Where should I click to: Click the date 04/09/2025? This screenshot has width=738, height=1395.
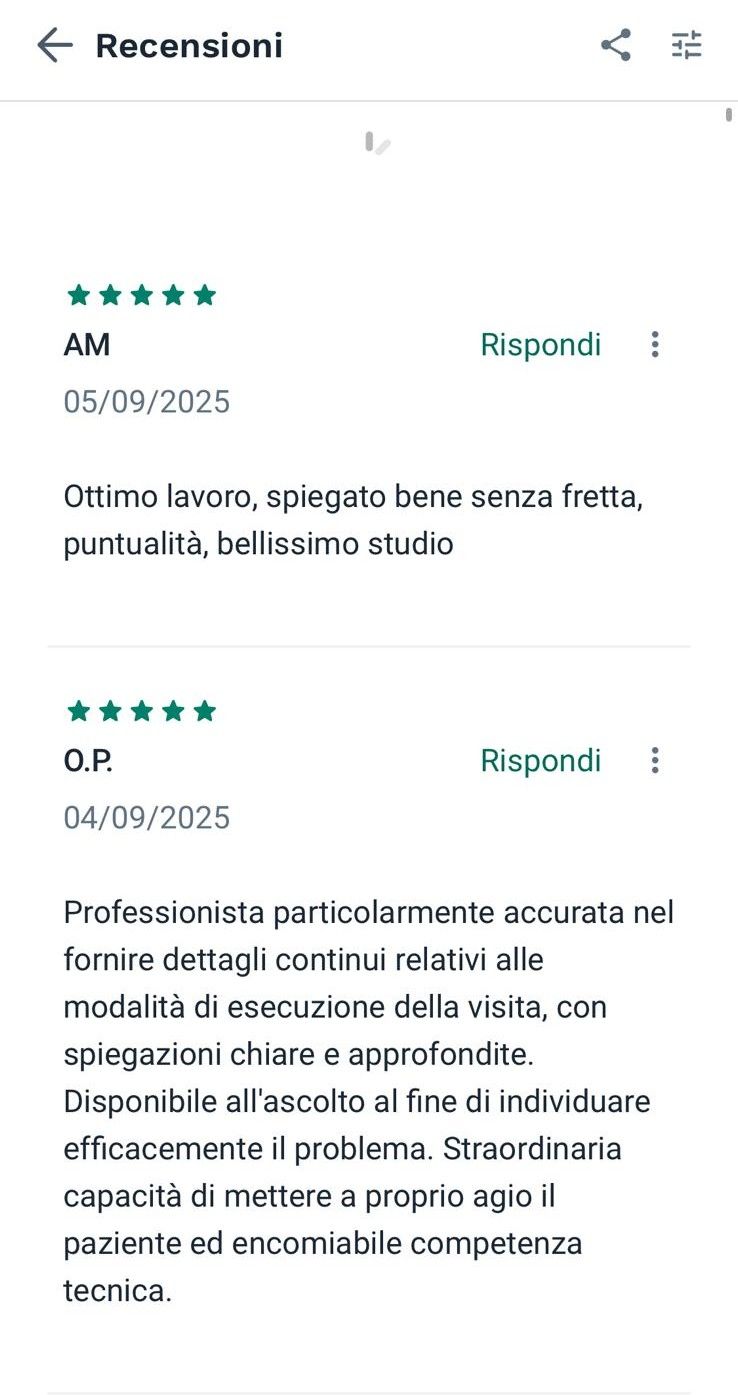[x=146, y=817]
